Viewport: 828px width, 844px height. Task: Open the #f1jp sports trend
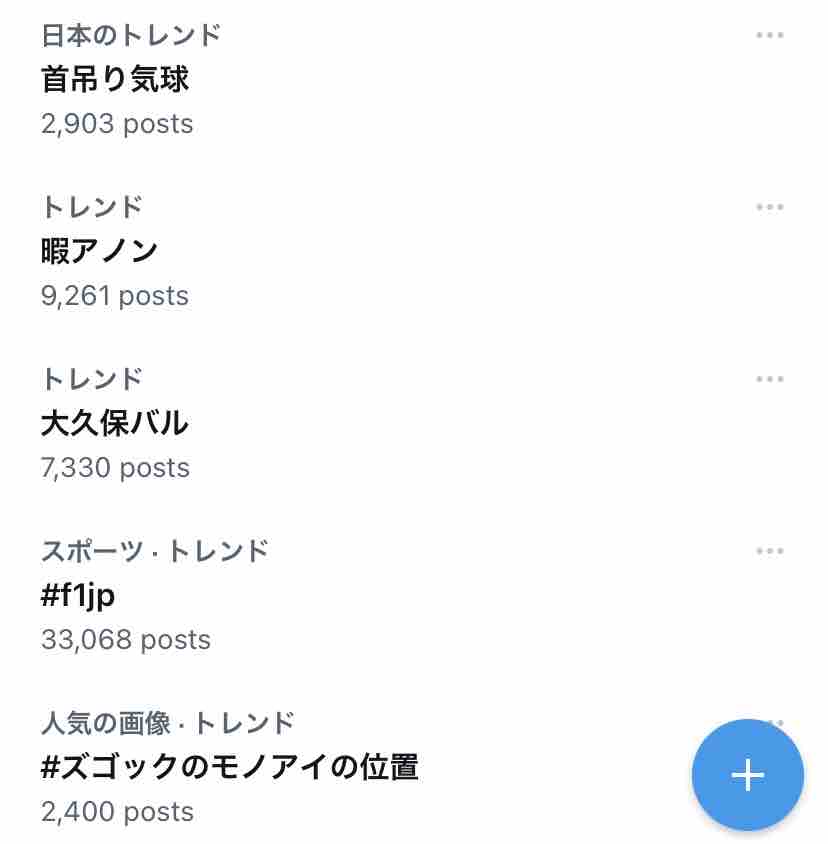coord(79,596)
